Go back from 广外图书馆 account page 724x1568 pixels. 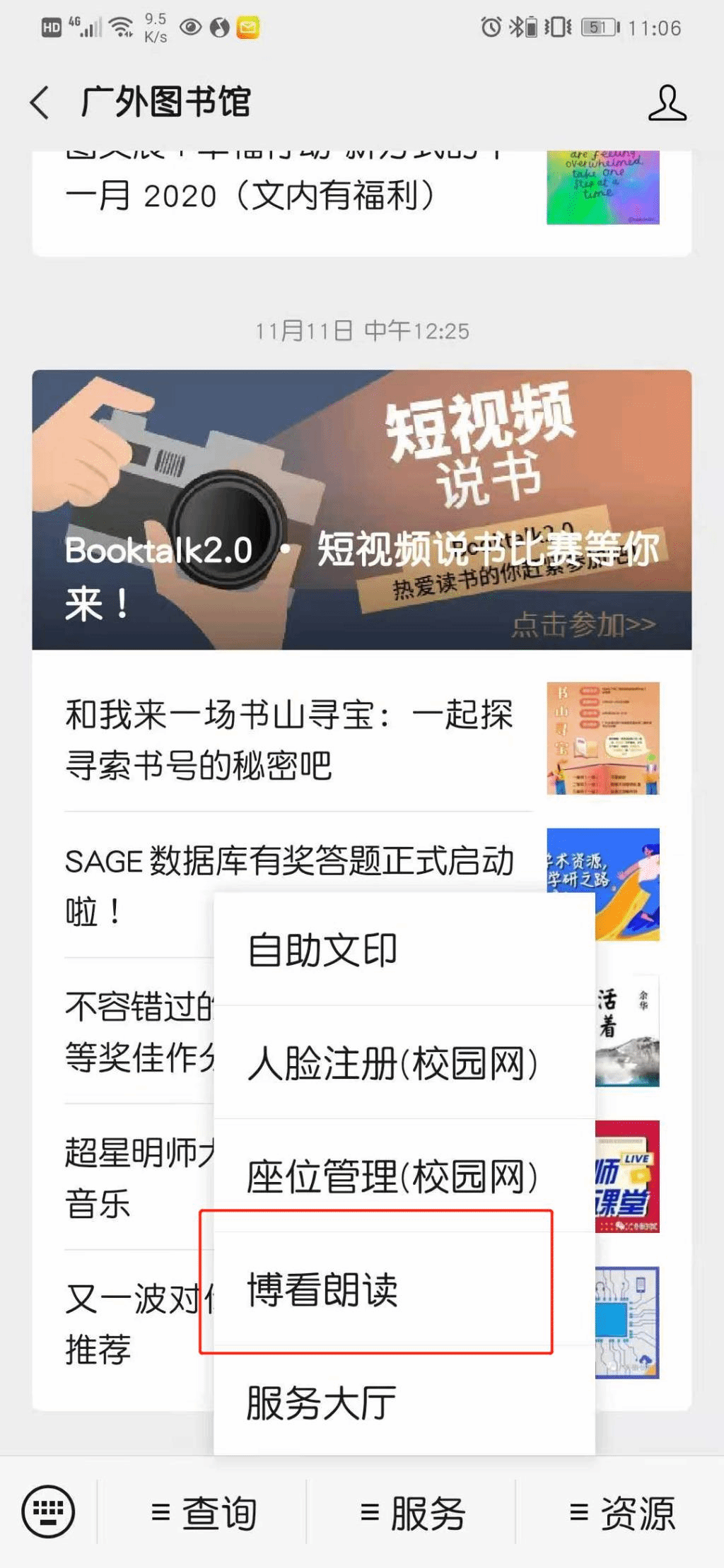(x=40, y=103)
